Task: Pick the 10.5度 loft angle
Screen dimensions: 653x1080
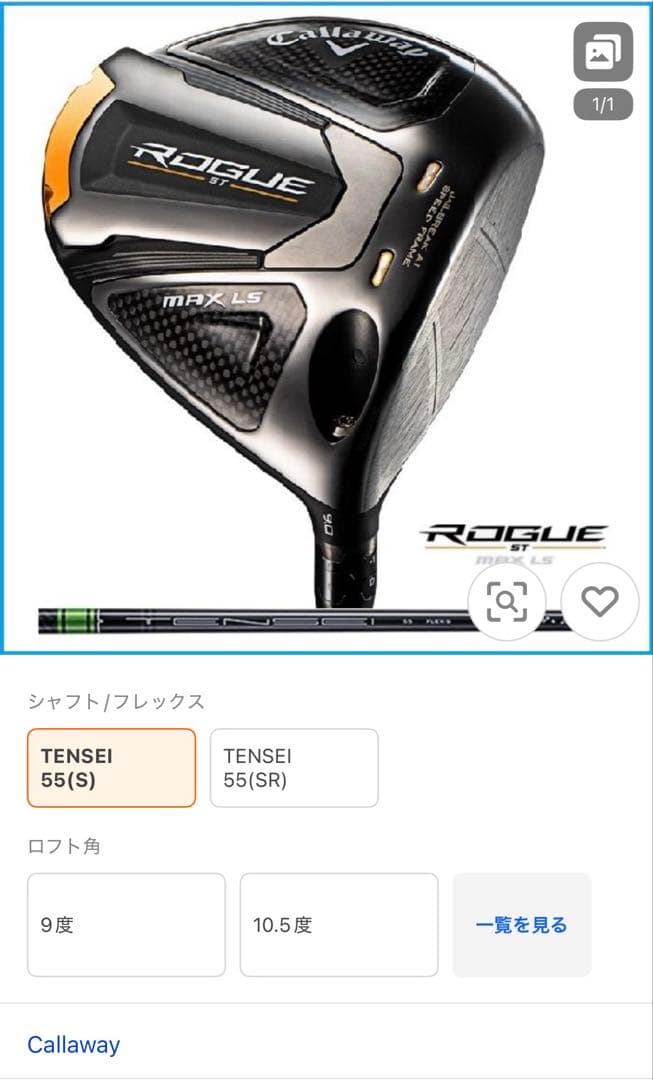Action: click(339, 925)
